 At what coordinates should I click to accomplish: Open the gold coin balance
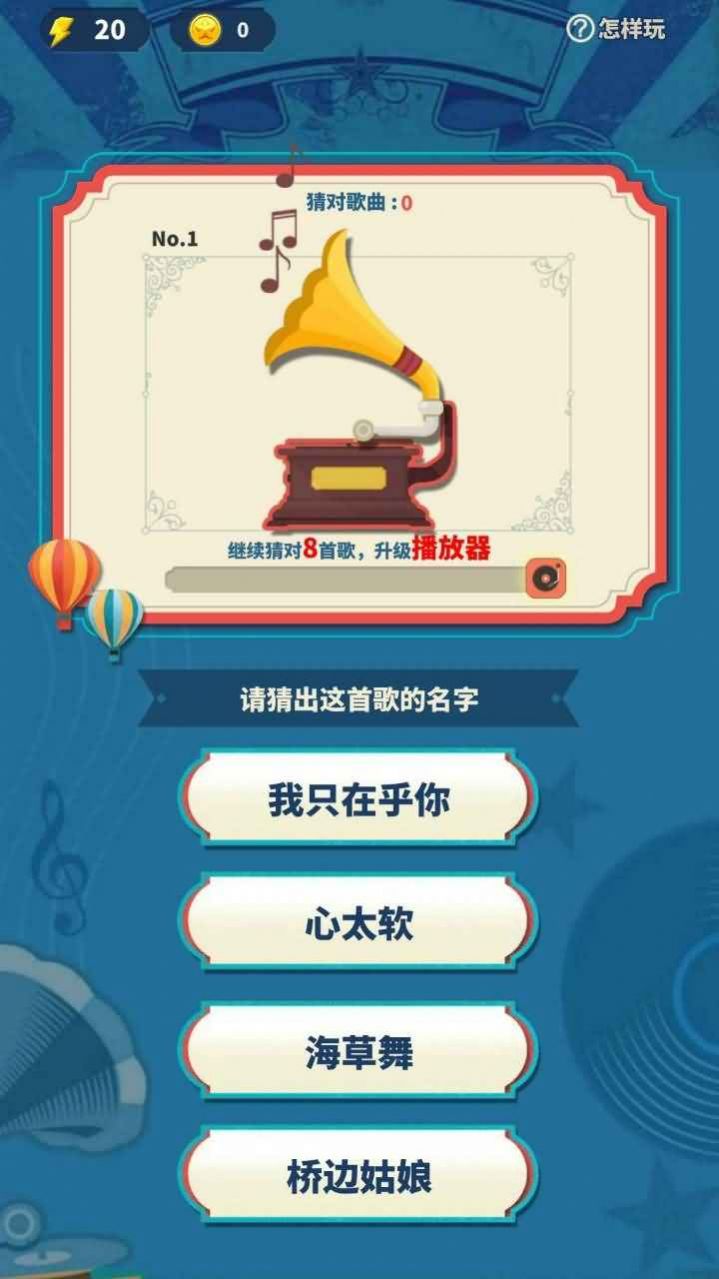click(x=221, y=30)
